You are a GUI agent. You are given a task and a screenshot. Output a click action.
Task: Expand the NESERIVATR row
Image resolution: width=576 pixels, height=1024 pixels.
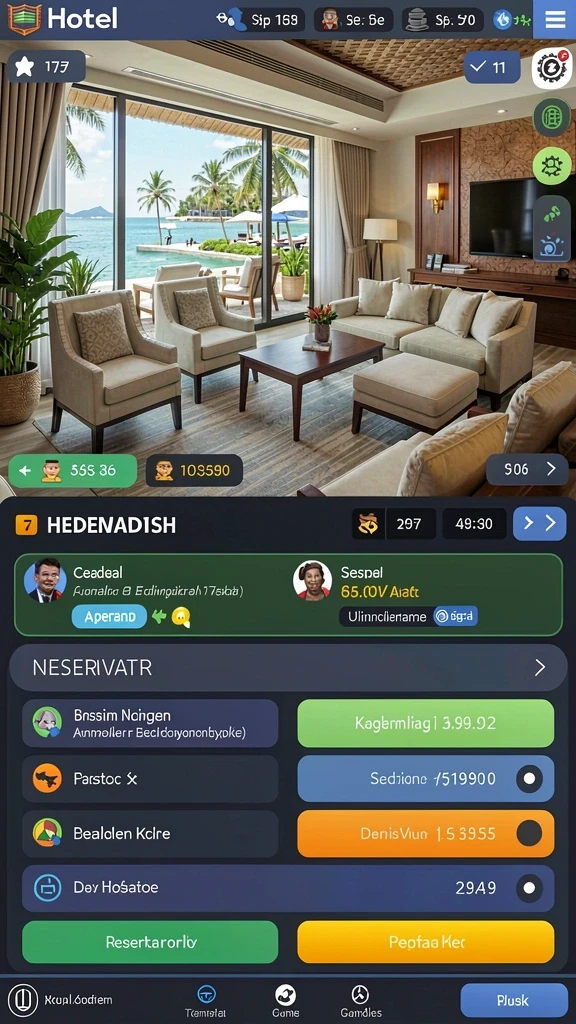click(x=288, y=667)
